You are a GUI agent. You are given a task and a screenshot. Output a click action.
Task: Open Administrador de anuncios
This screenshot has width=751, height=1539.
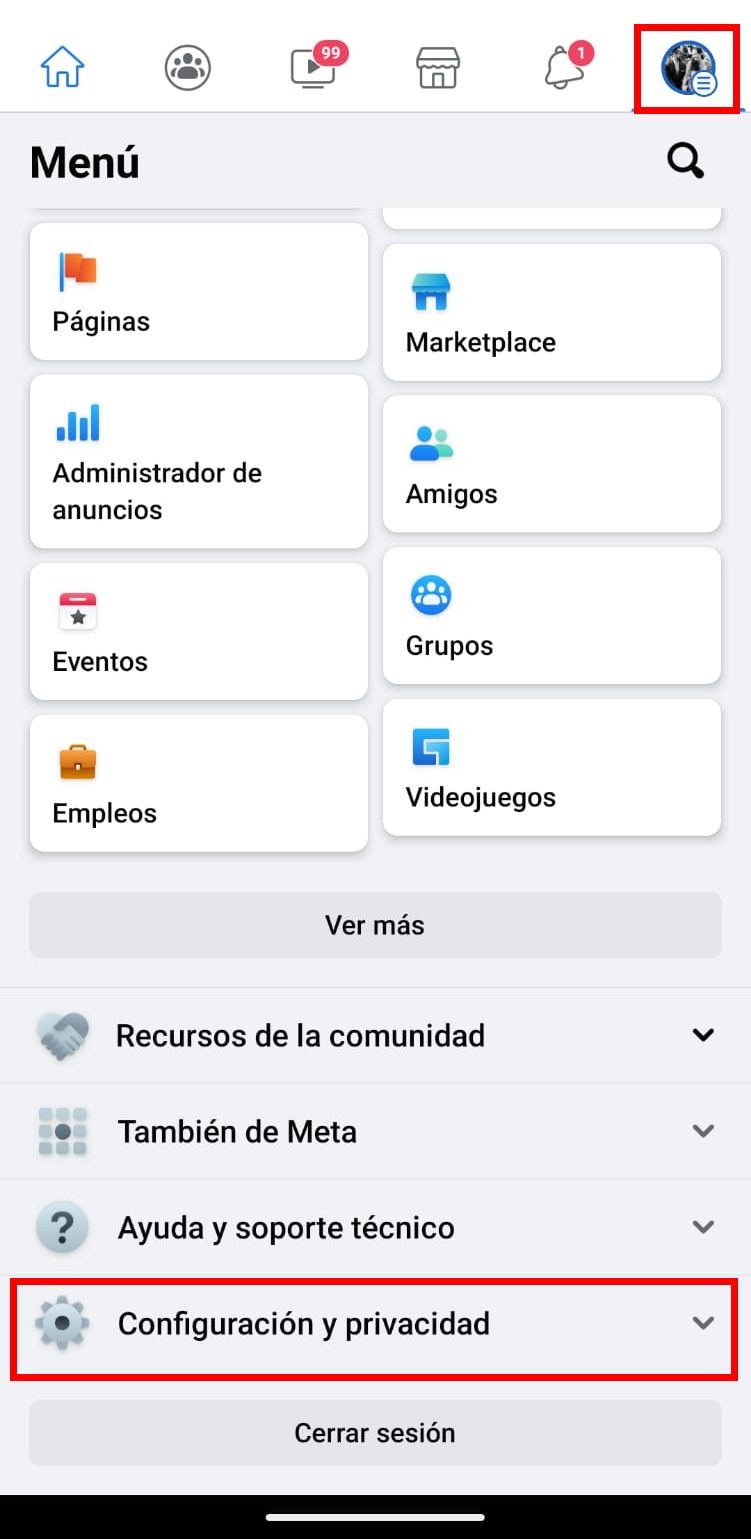199,461
